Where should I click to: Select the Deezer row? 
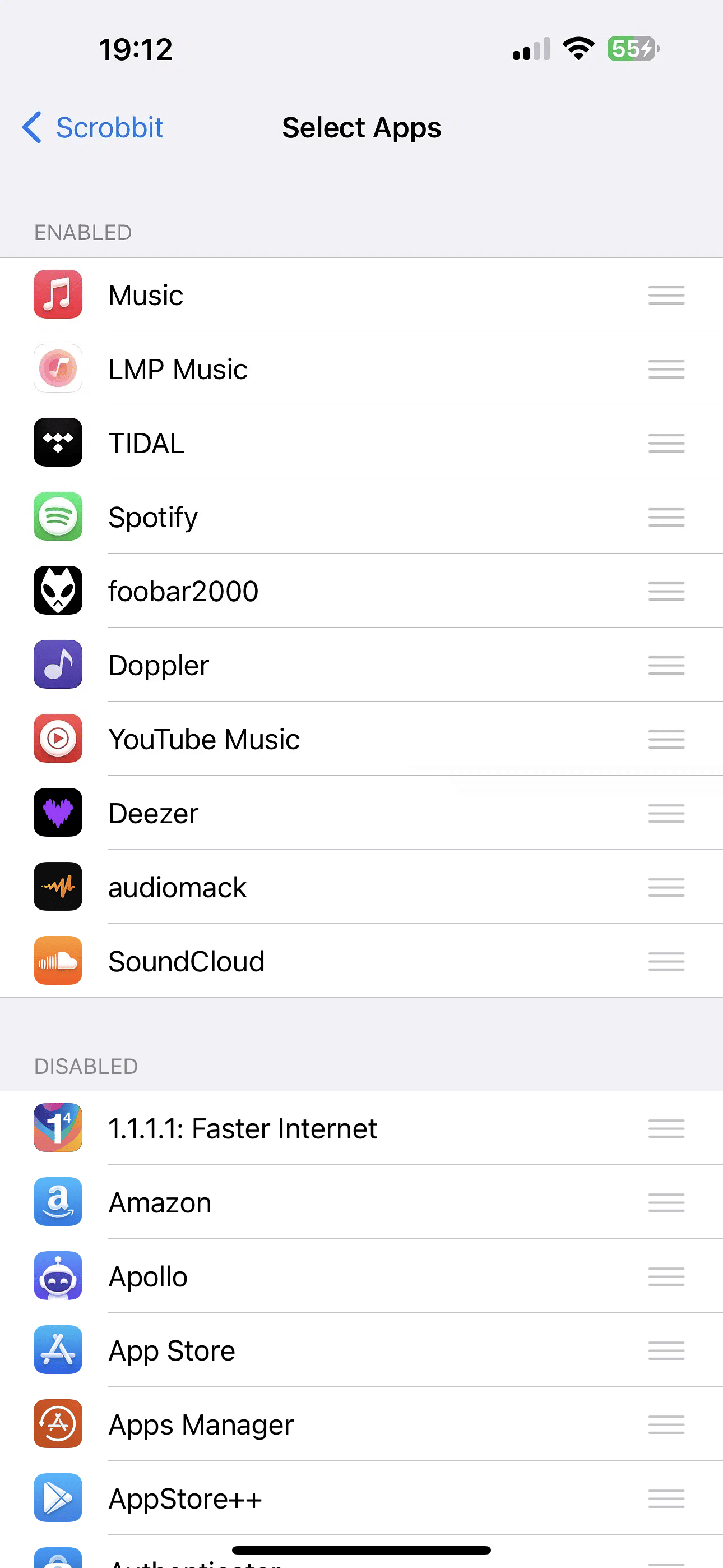[361, 813]
